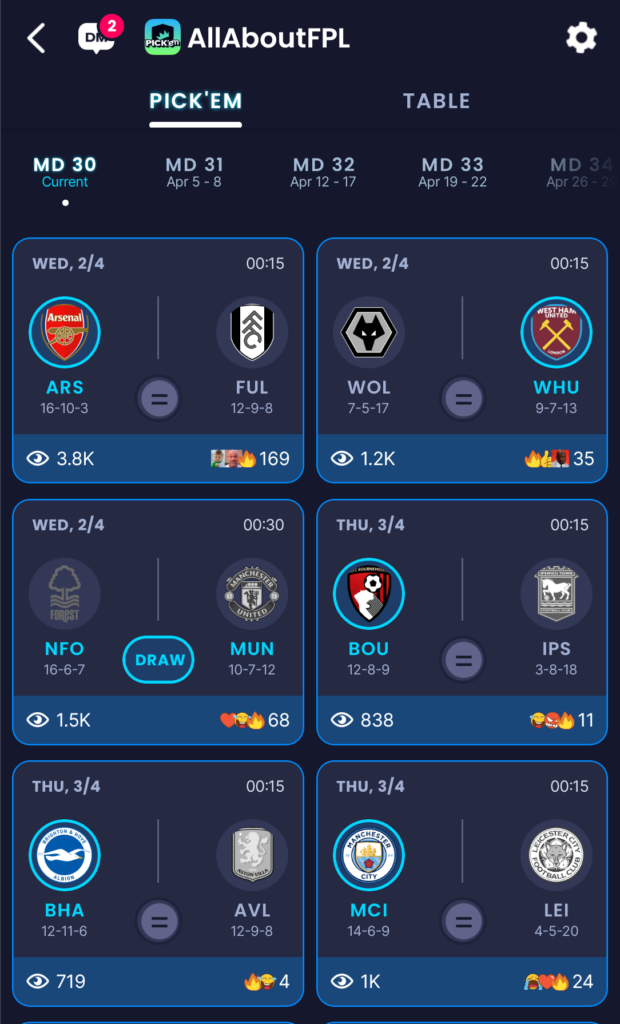This screenshot has height=1024, width=620.
Task: Pick Leicester to beat Manchester City
Action: coord(557,855)
